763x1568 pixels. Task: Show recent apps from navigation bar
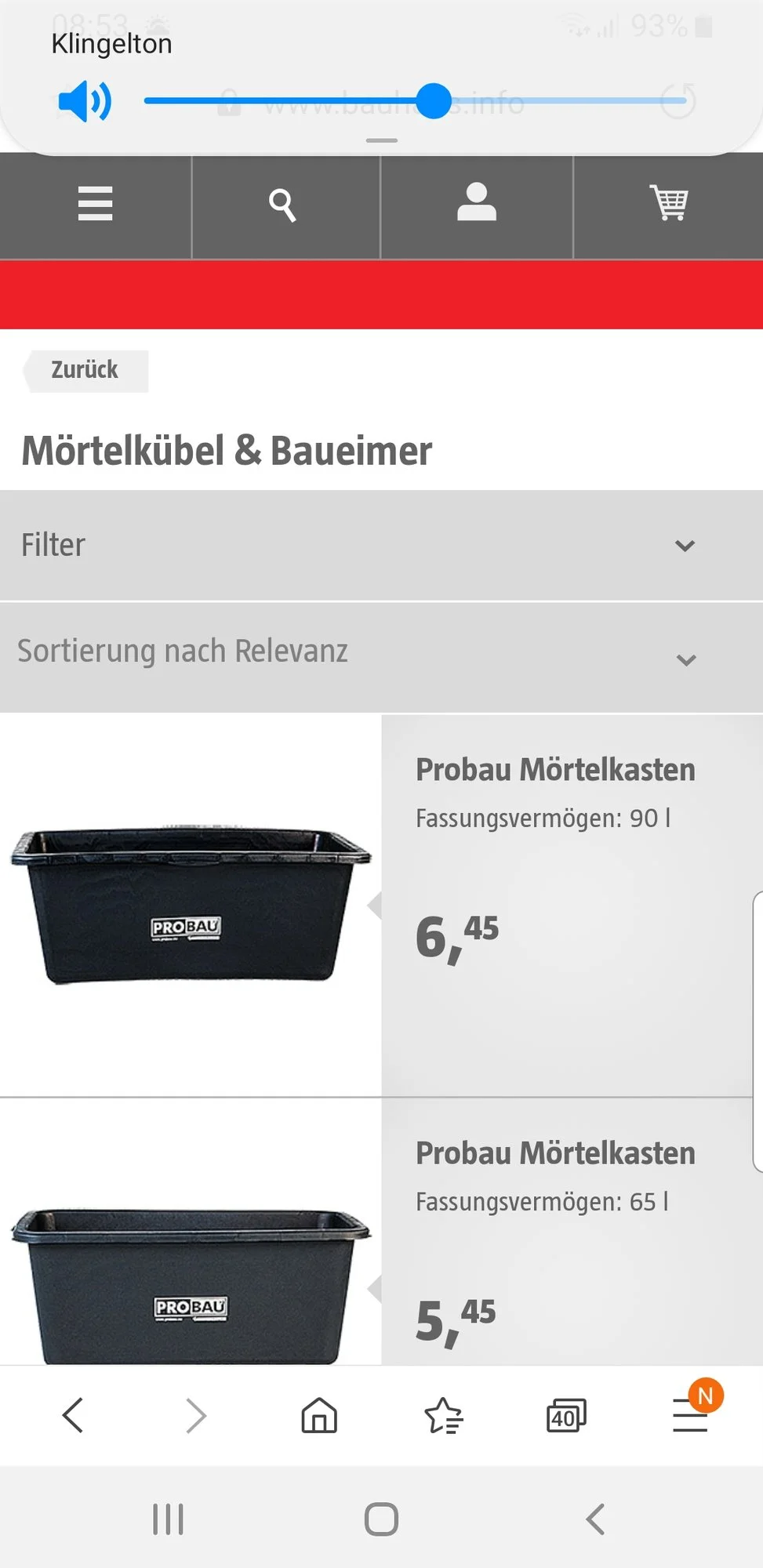168,1519
